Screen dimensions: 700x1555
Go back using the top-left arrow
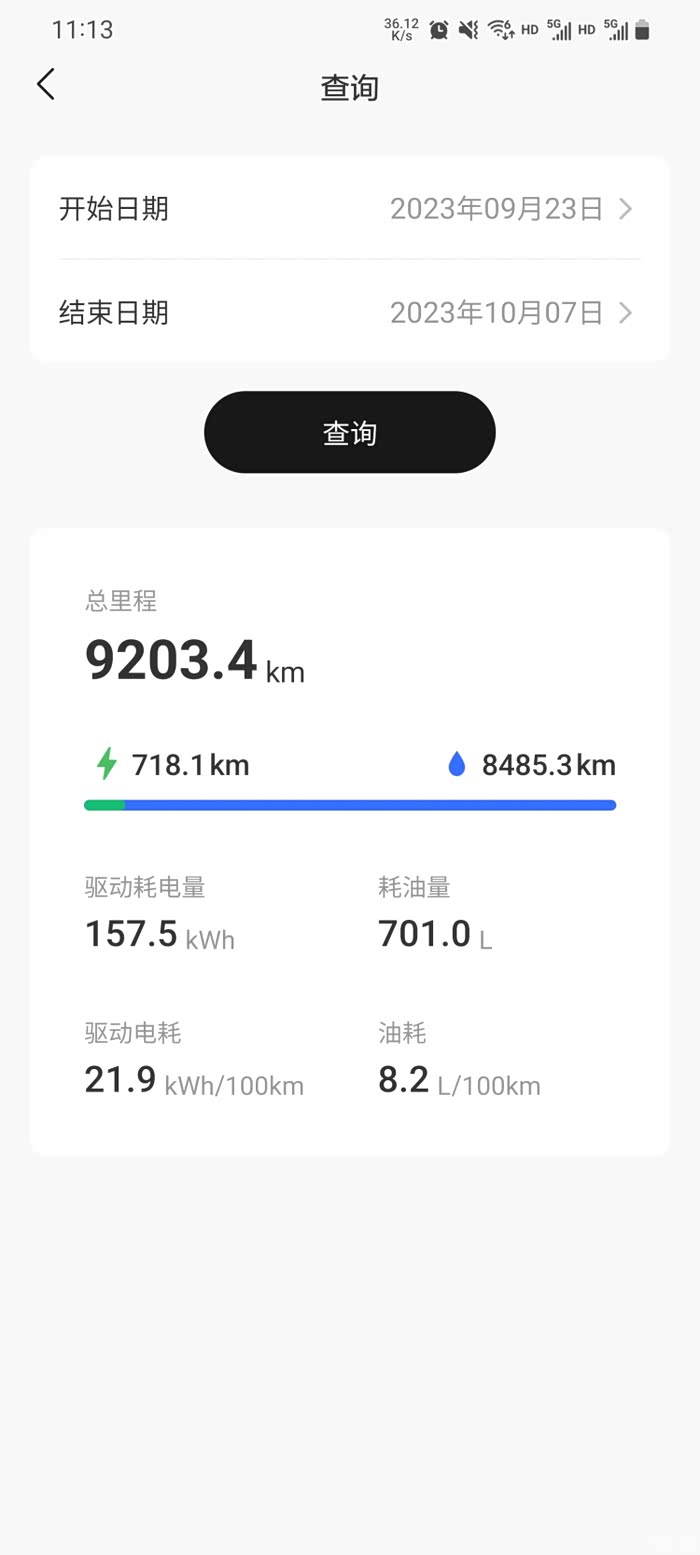(x=46, y=85)
